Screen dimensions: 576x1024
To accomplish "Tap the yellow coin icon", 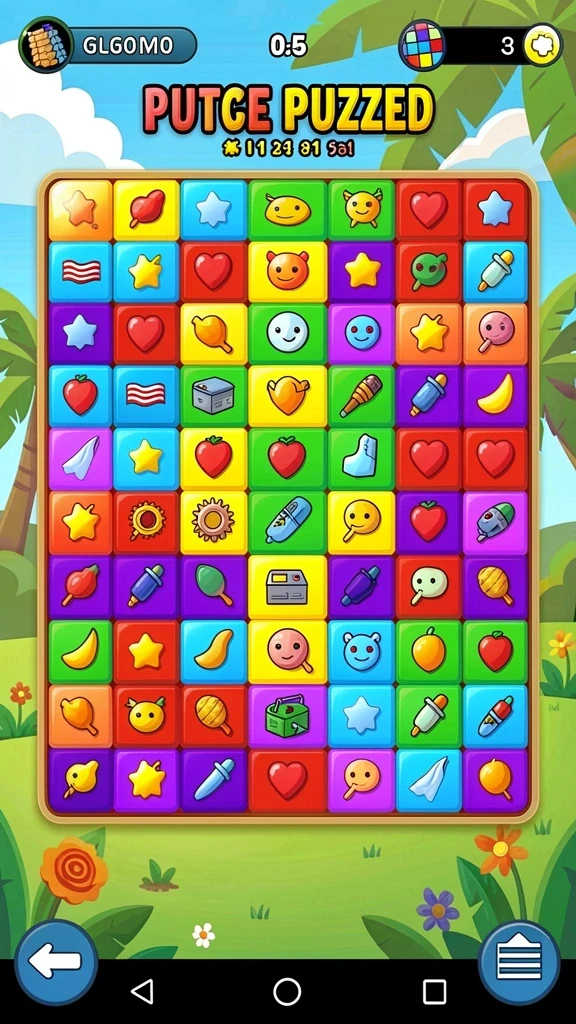I will [543, 46].
